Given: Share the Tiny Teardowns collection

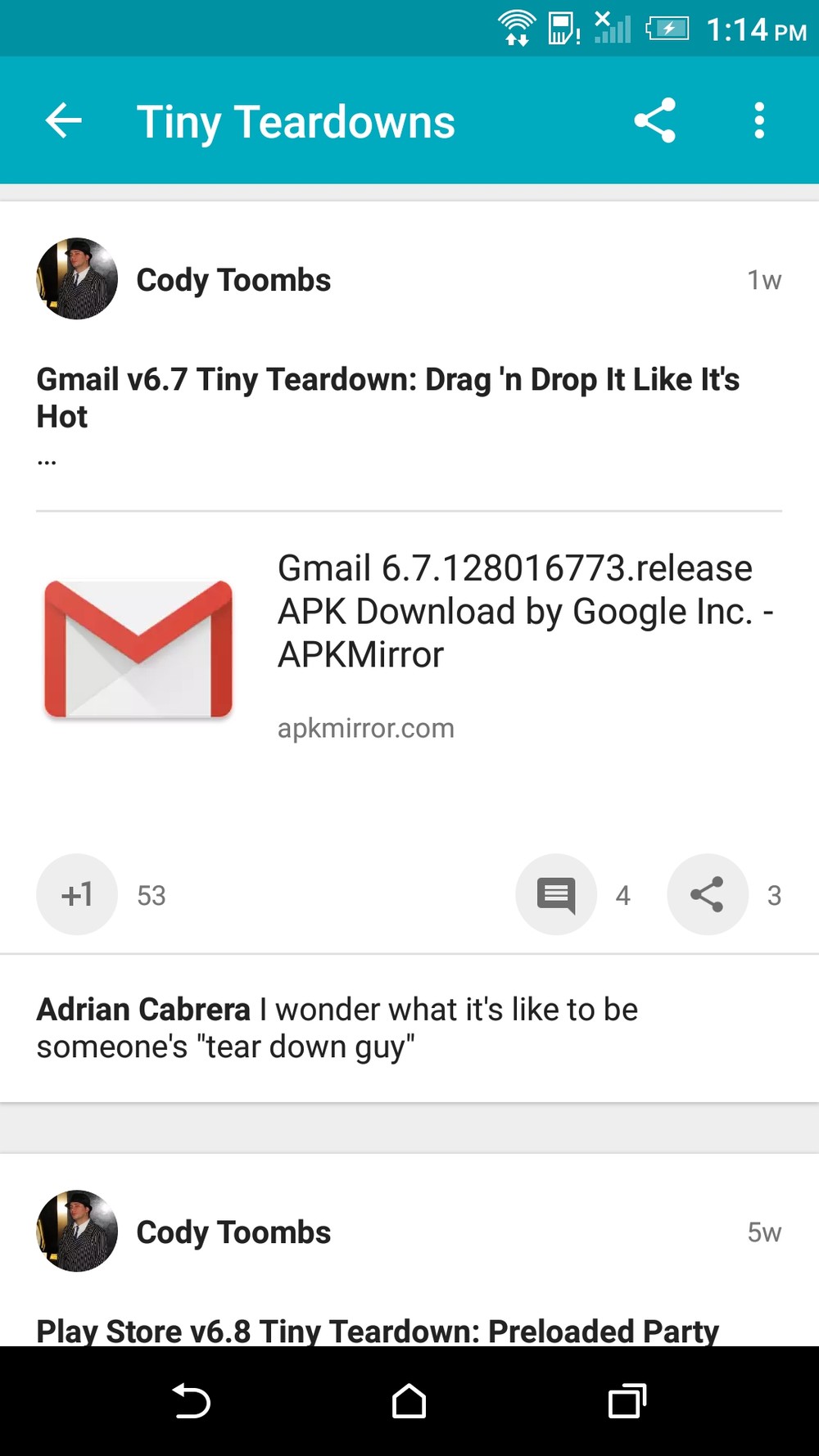Looking at the screenshot, I should [654, 121].
